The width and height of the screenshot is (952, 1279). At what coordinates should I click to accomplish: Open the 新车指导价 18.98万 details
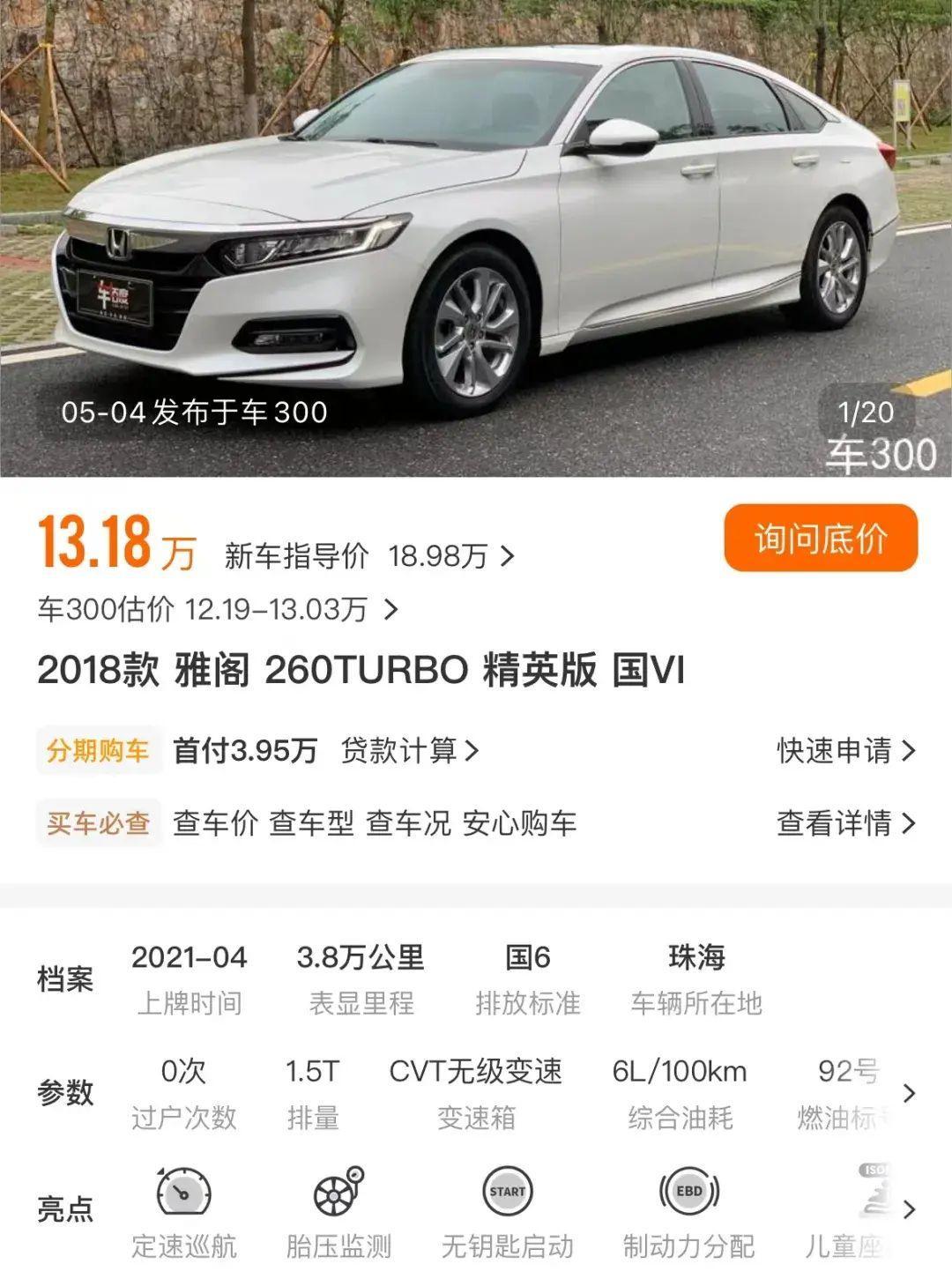369,556
